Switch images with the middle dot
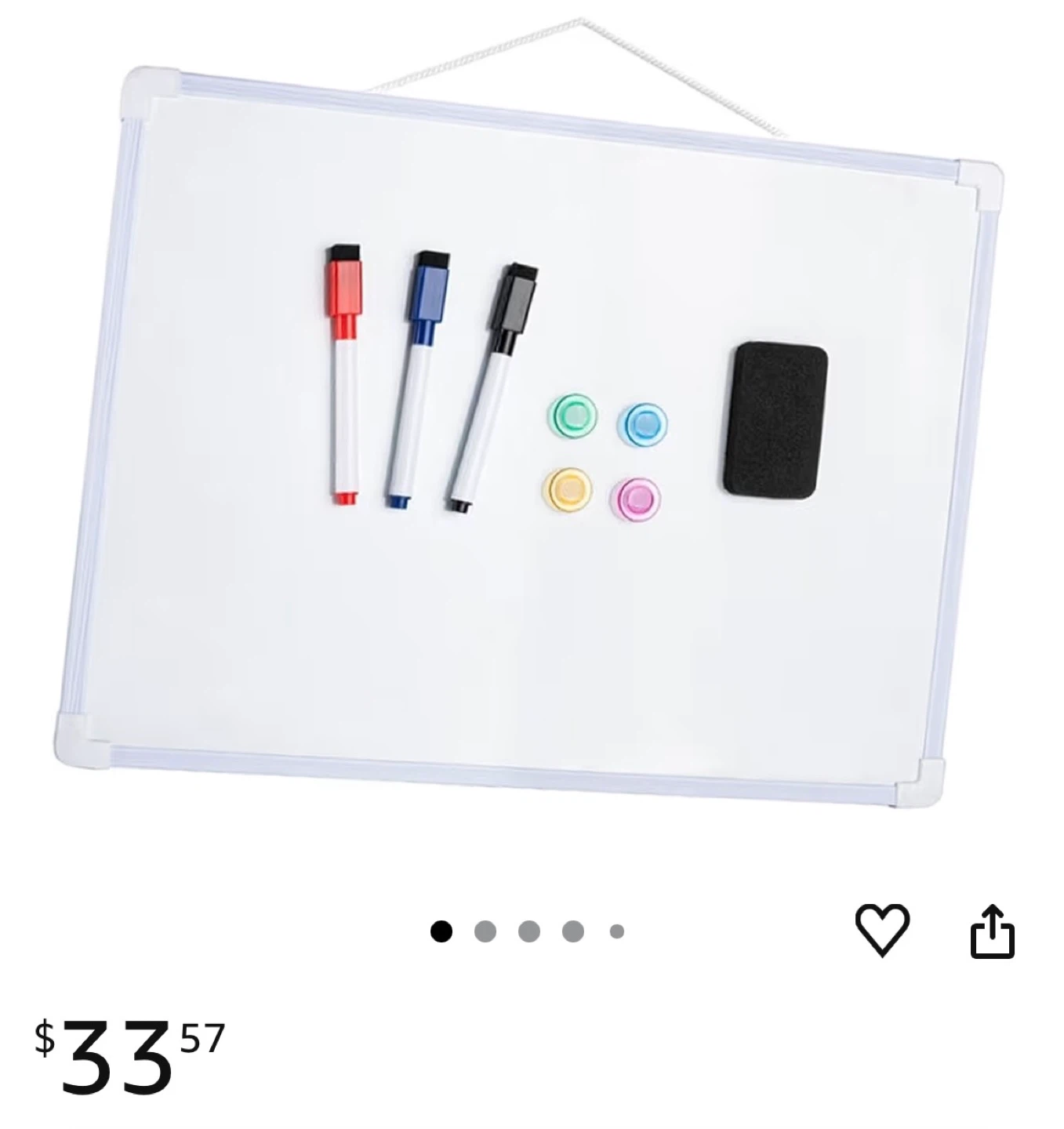This screenshot has width=1064, height=1129. [530, 932]
